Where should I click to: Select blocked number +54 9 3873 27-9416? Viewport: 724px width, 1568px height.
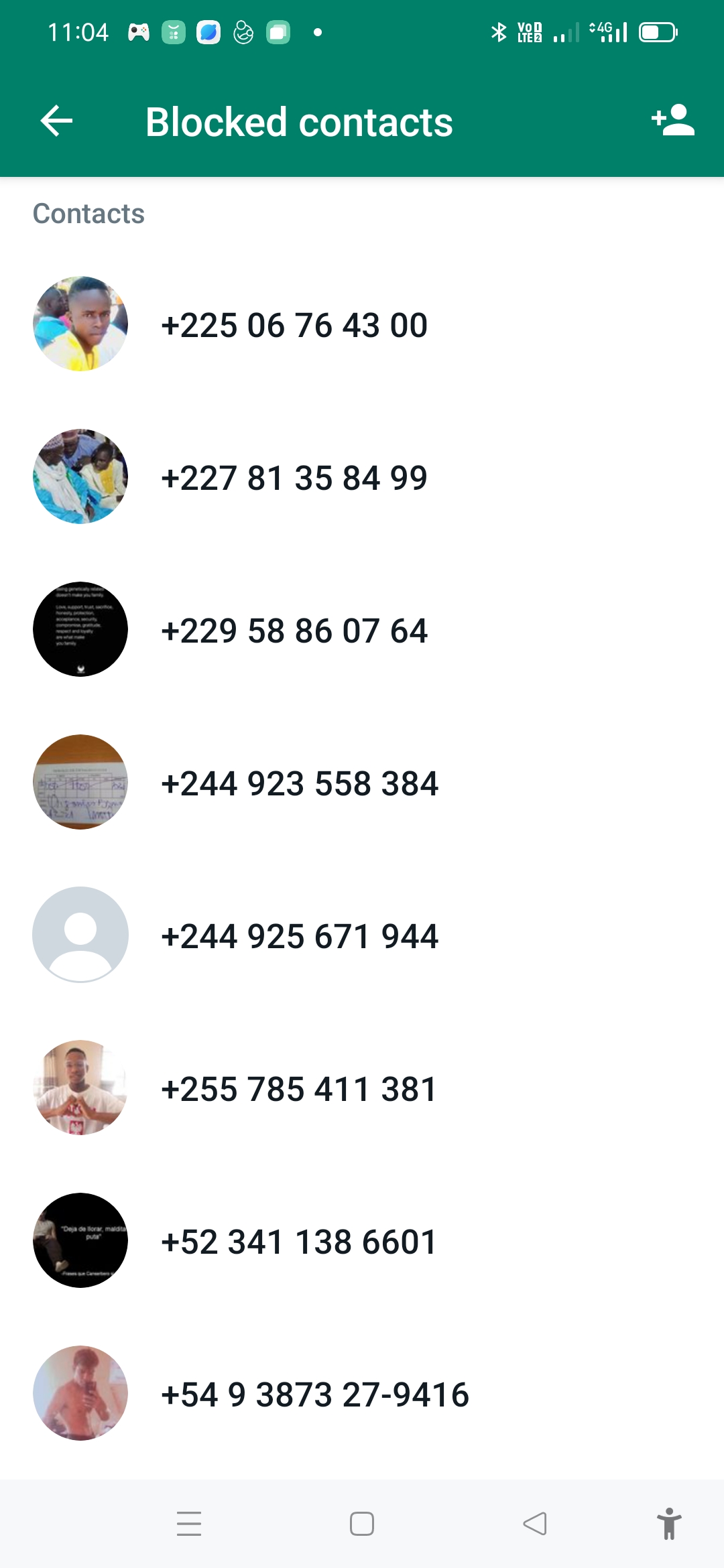tap(362, 1394)
